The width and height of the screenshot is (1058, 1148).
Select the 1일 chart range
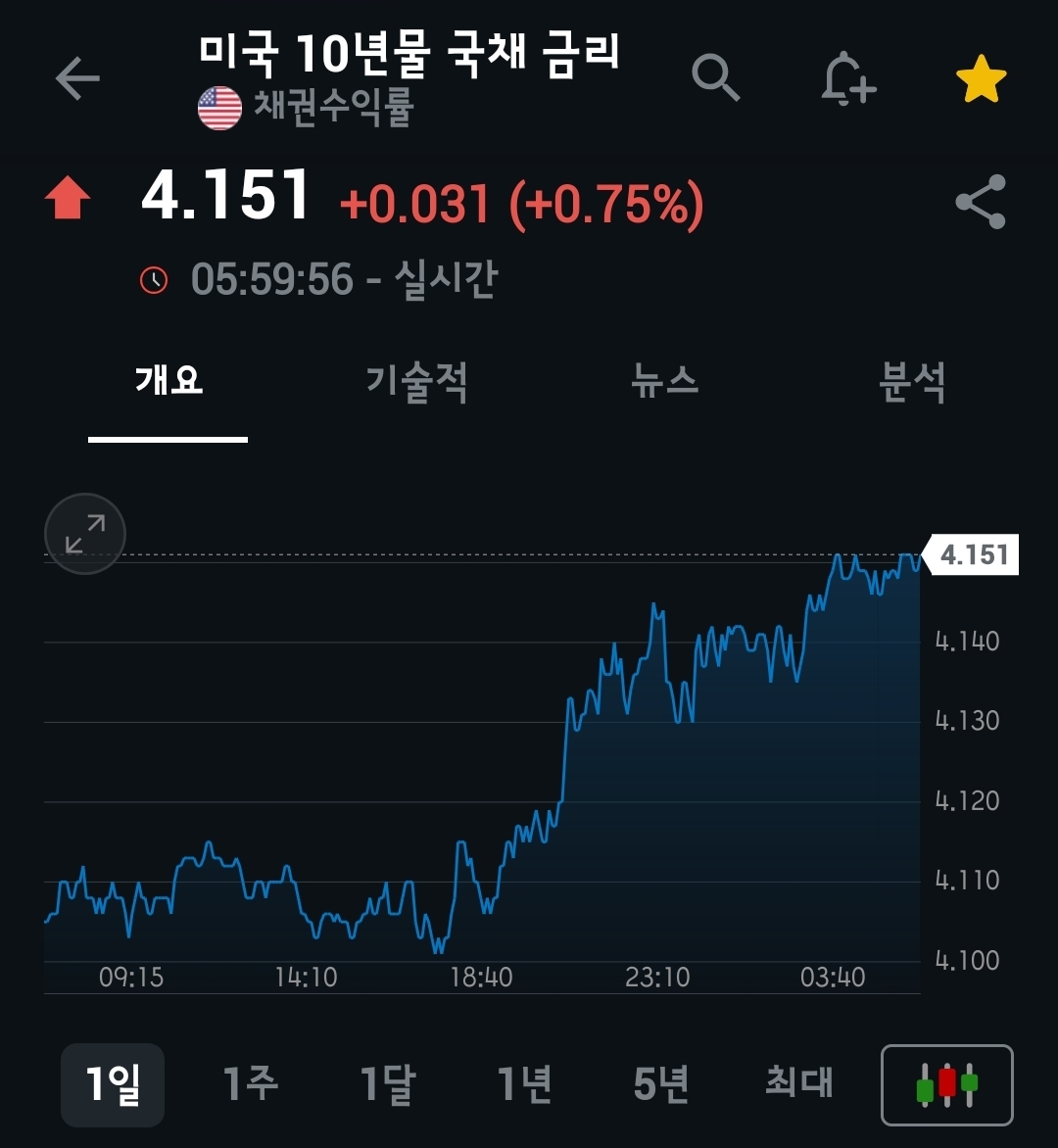click(x=113, y=1084)
